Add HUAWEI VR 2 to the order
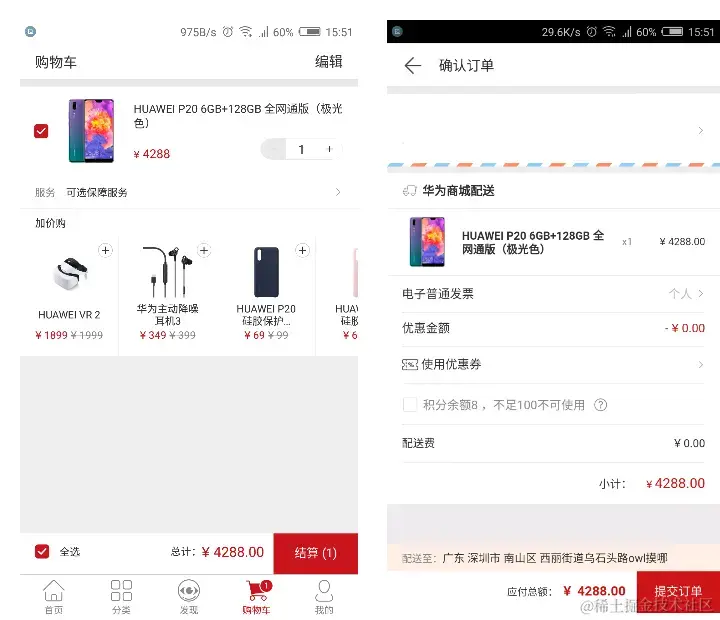 pyautogui.click(x=105, y=250)
